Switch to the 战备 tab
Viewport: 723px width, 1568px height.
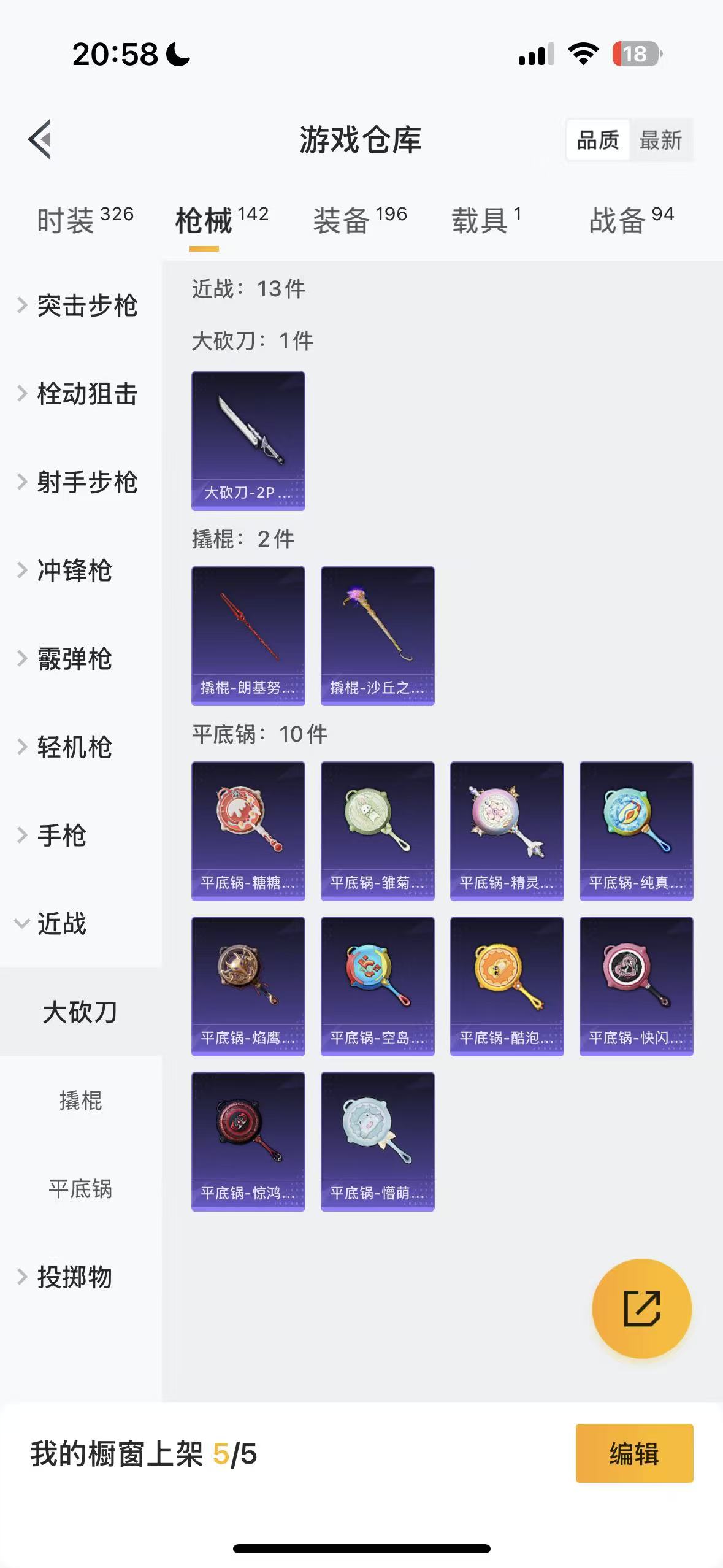tap(631, 220)
